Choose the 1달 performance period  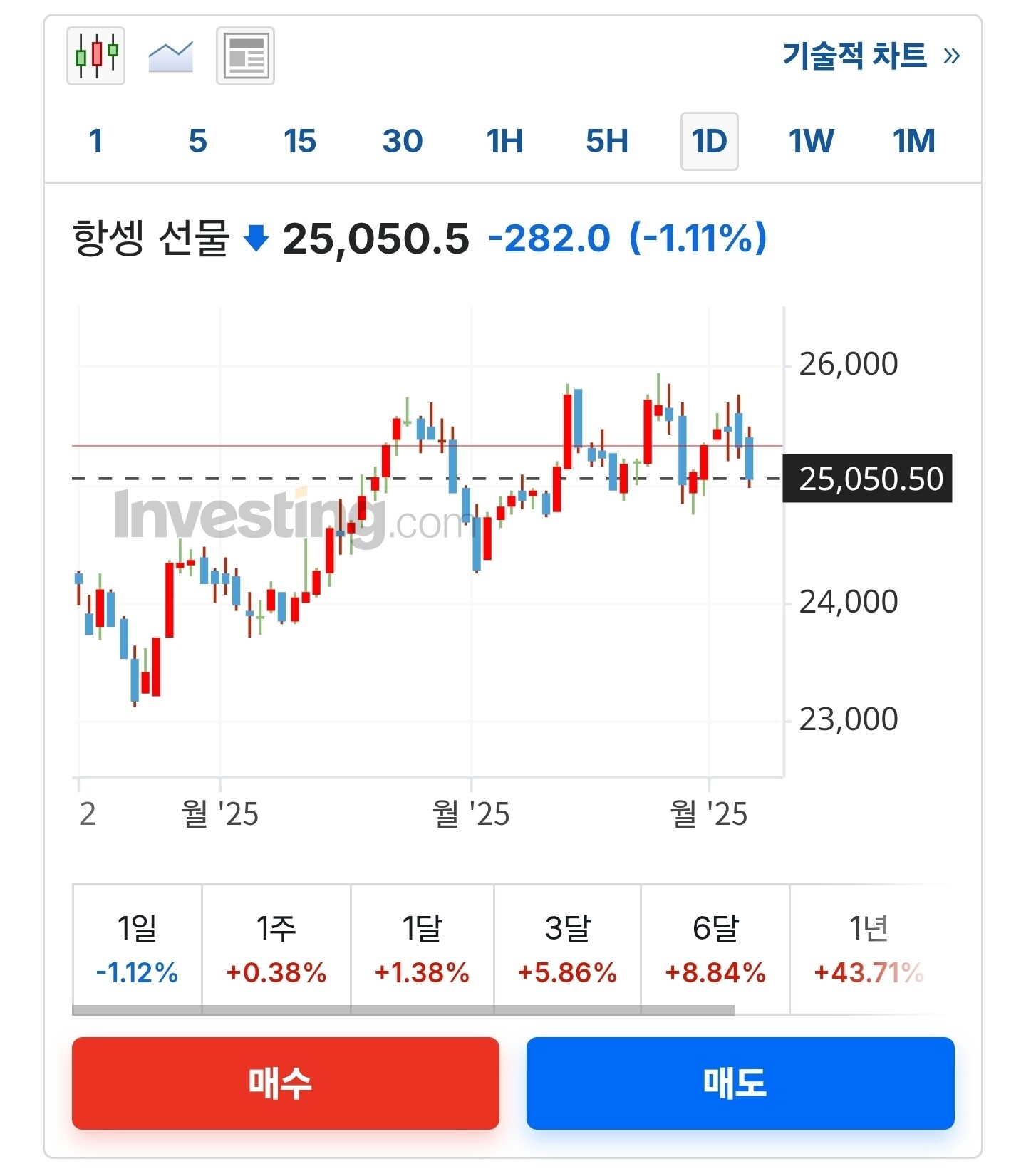coord(423,949)
